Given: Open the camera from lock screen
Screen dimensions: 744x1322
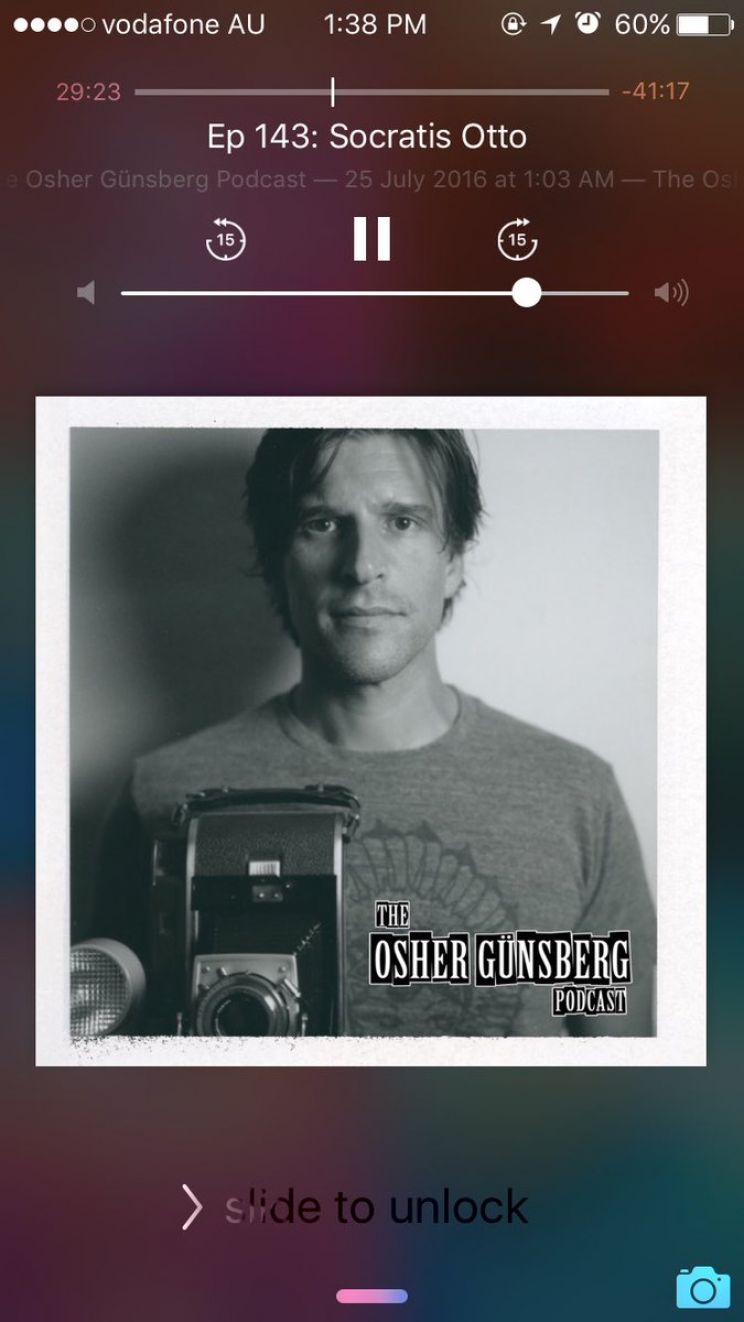Looking at the screenshot, I should point(702,1286).
